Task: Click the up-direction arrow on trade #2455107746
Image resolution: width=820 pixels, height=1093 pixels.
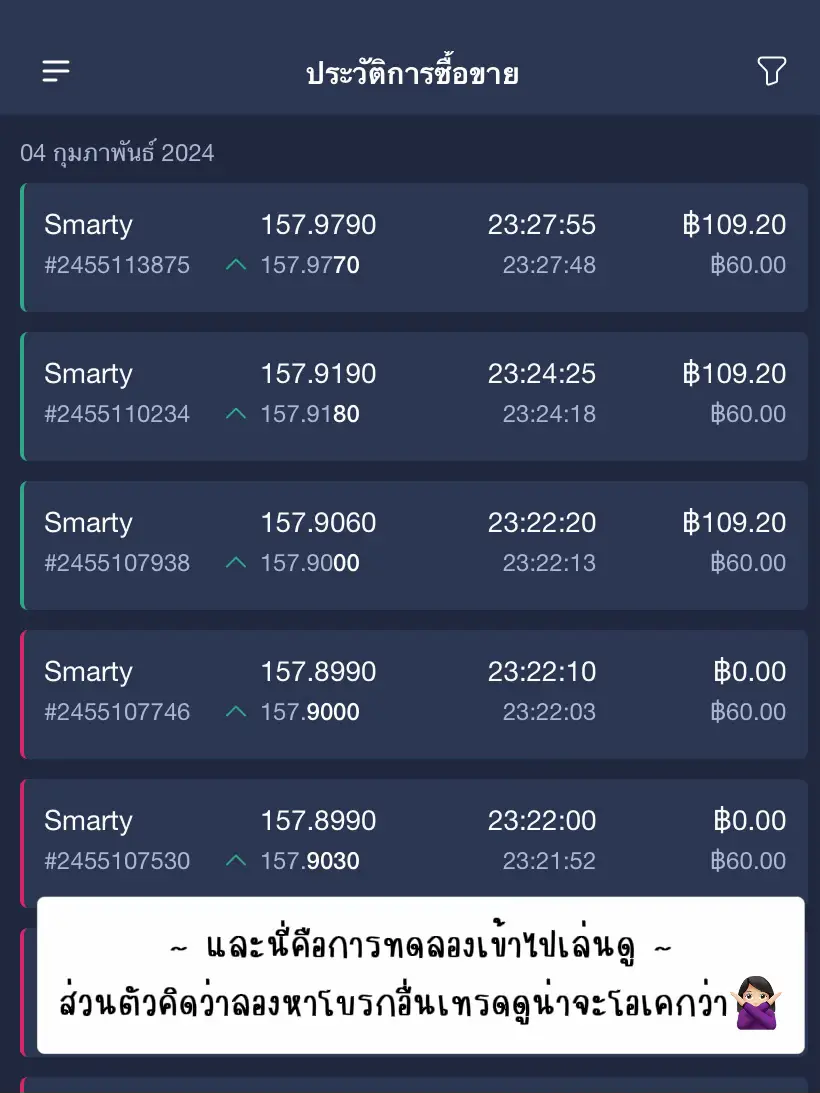Action: 235,712
